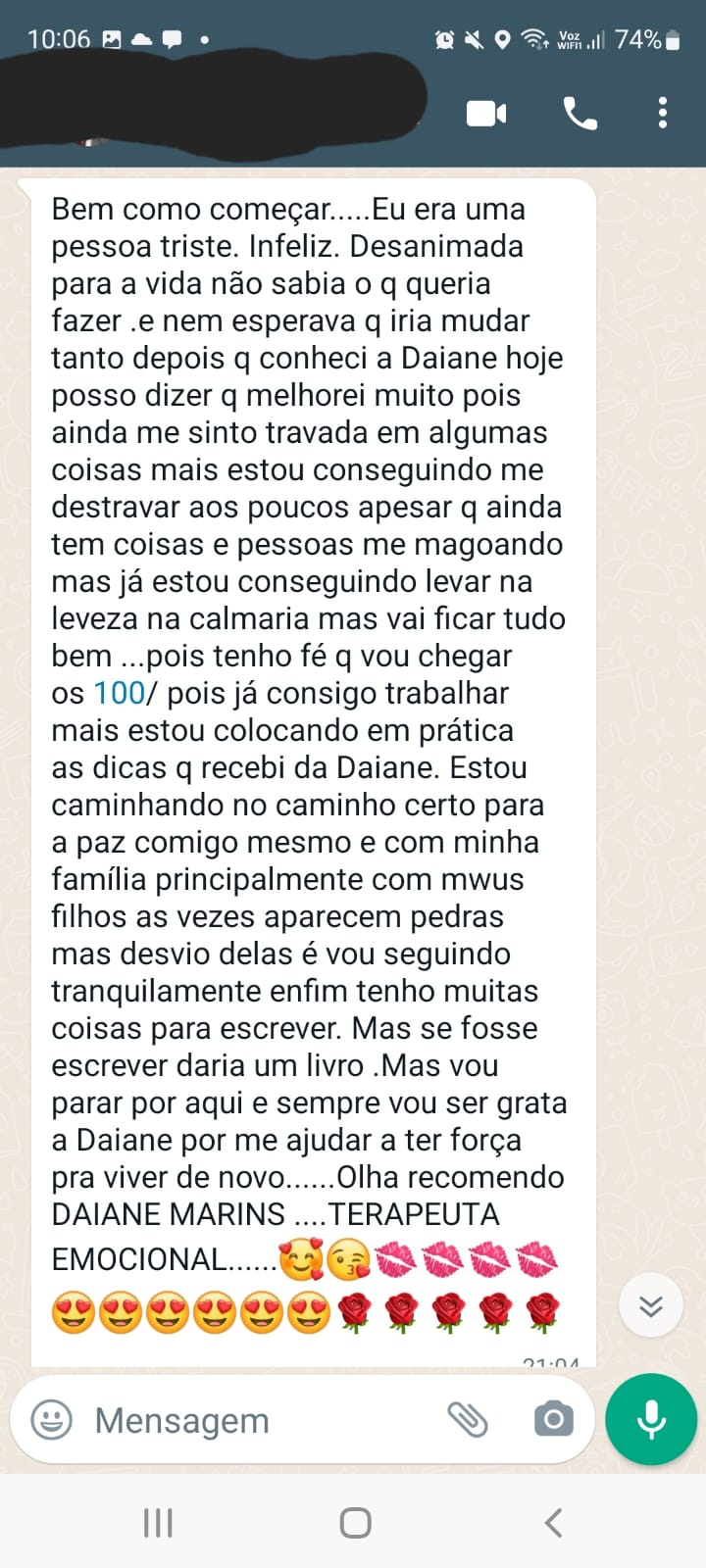Tap the highlighted 100 link in the message
The height and width of the screenshot is (1568, 706).
click(x=119, y=693)
